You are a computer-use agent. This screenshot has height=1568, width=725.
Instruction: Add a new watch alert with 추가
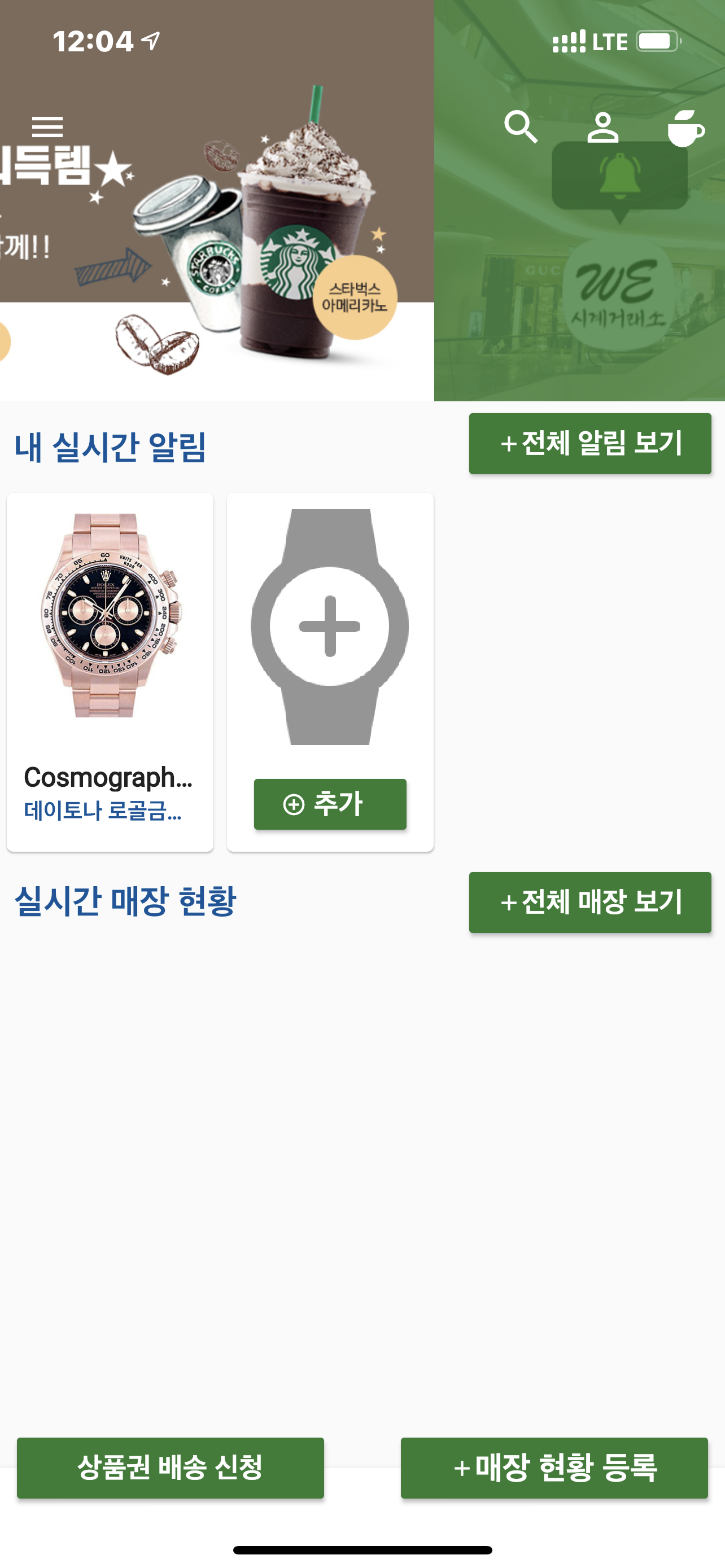point(330,804)
